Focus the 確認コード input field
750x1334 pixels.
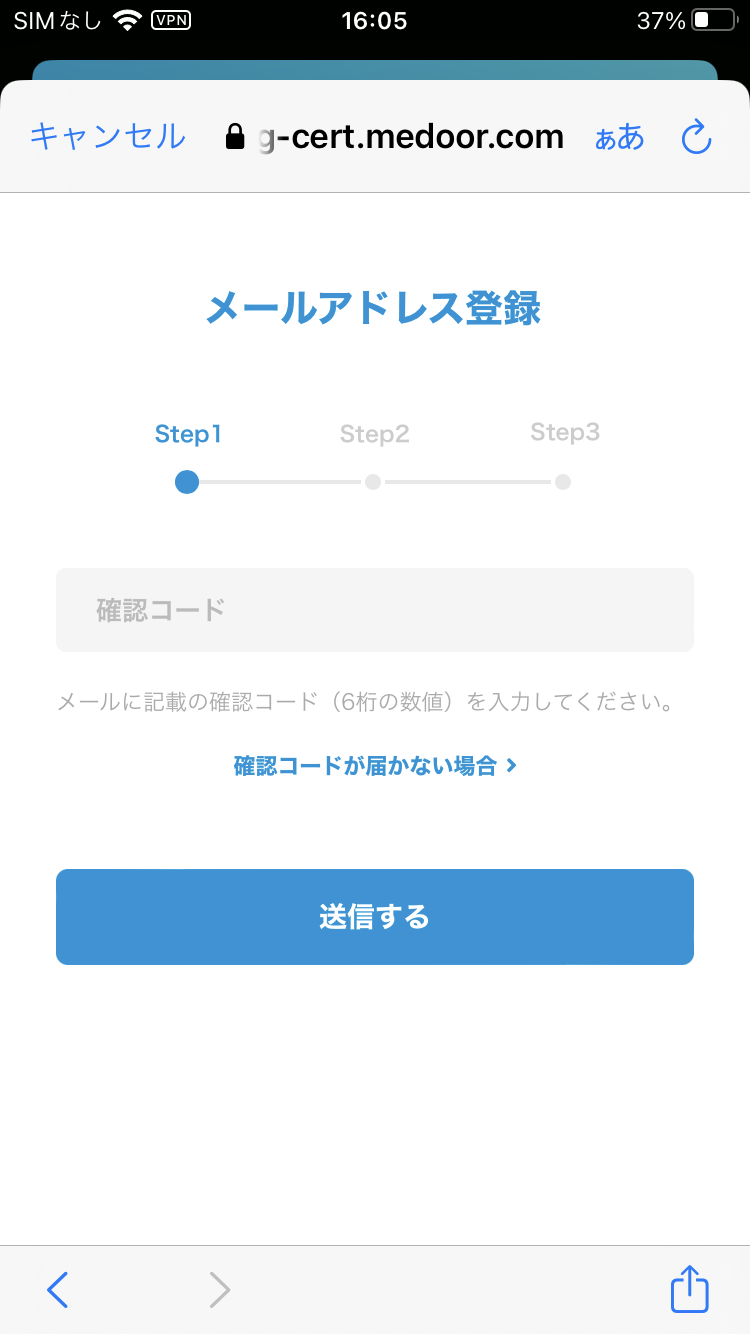tap(374, 610)
